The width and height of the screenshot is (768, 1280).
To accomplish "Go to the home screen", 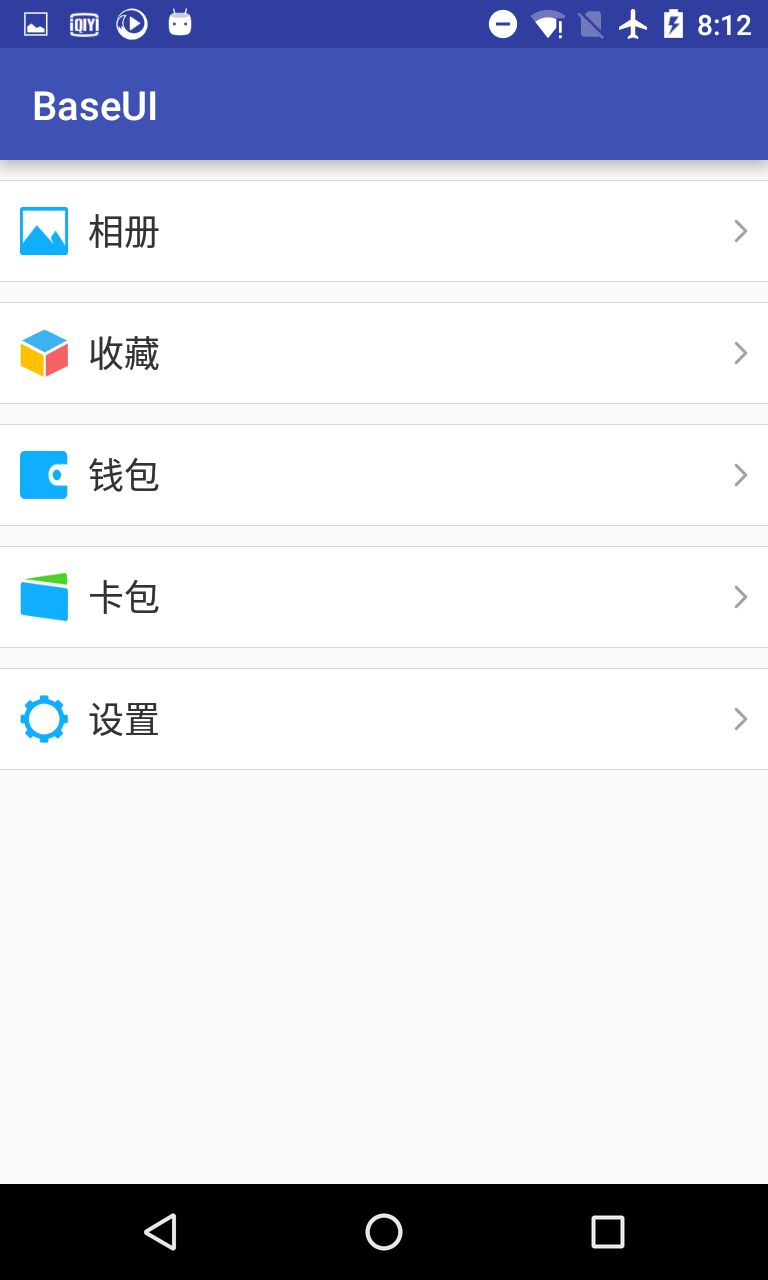I will [x=384, y=1232].
